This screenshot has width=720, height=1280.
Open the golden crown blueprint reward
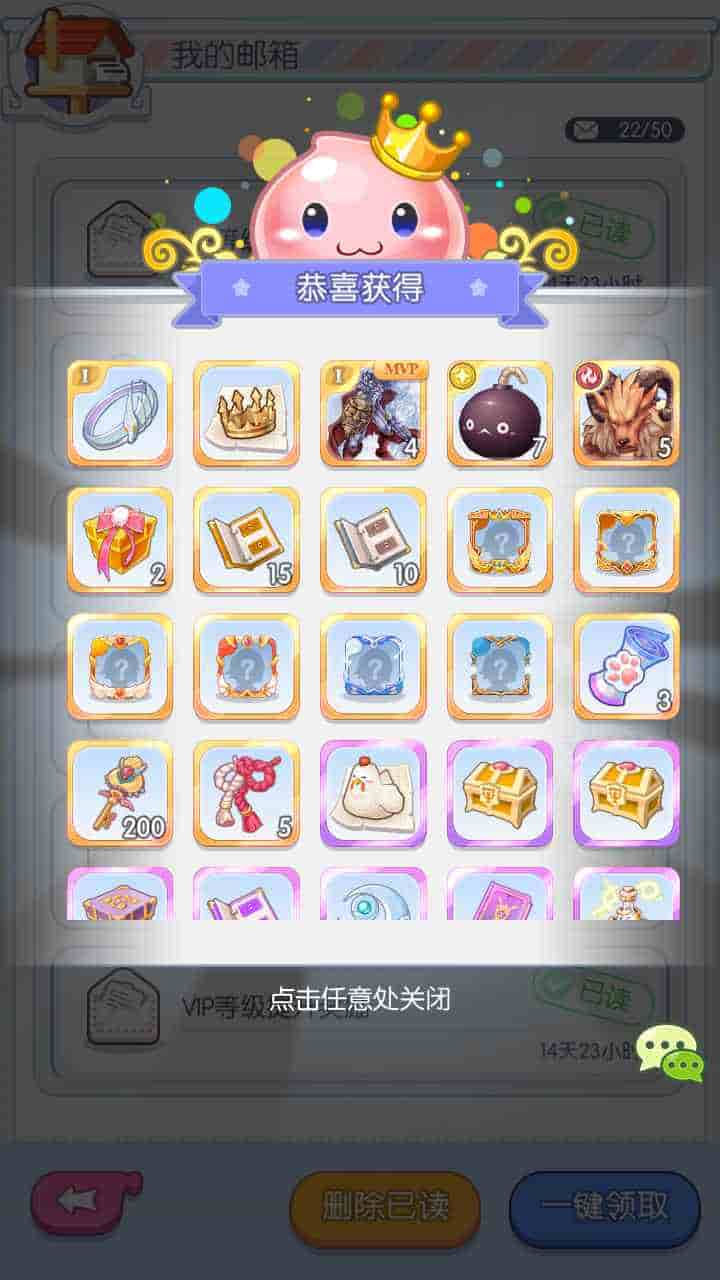[246, 413]
